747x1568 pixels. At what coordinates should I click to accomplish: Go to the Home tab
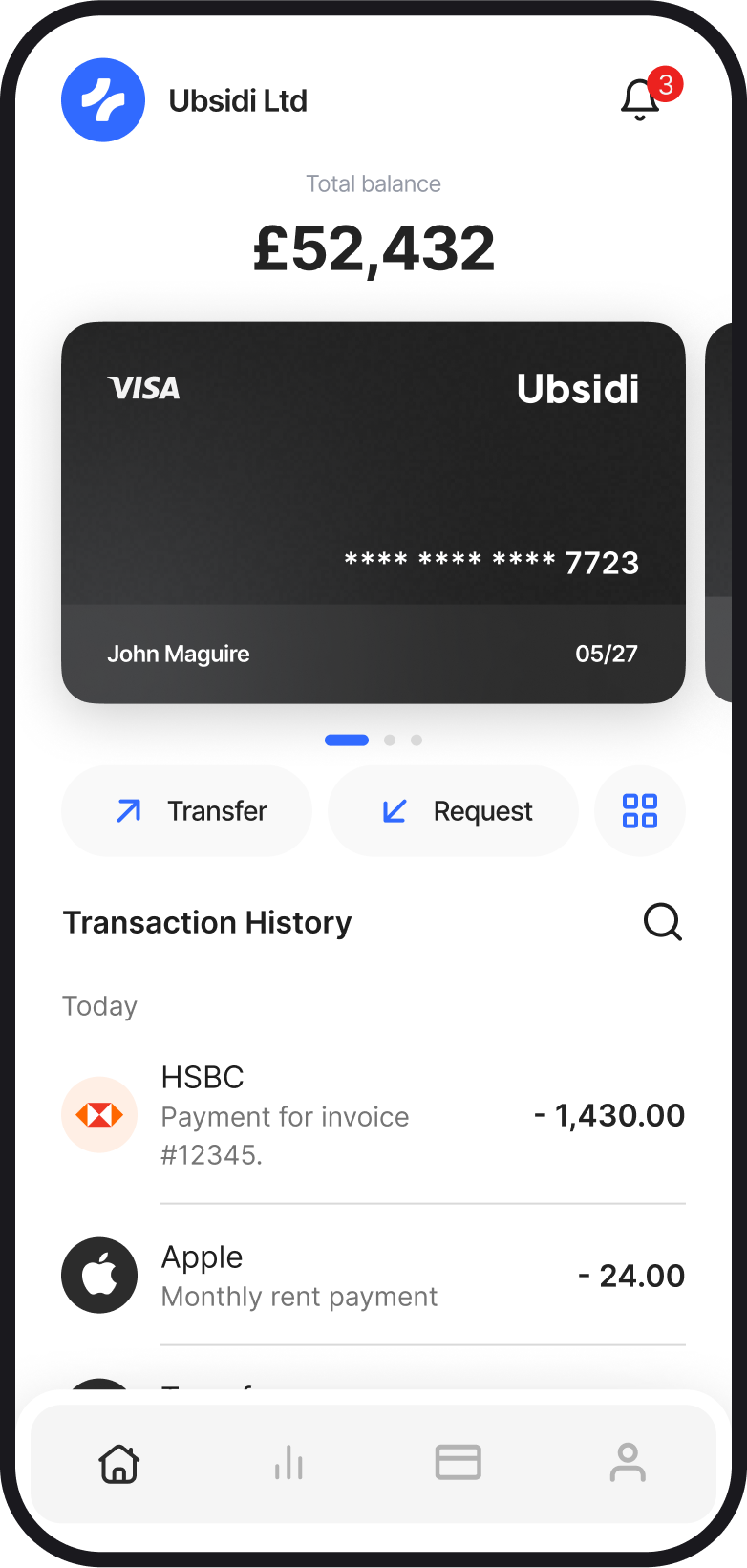[x=119, y=1463]
